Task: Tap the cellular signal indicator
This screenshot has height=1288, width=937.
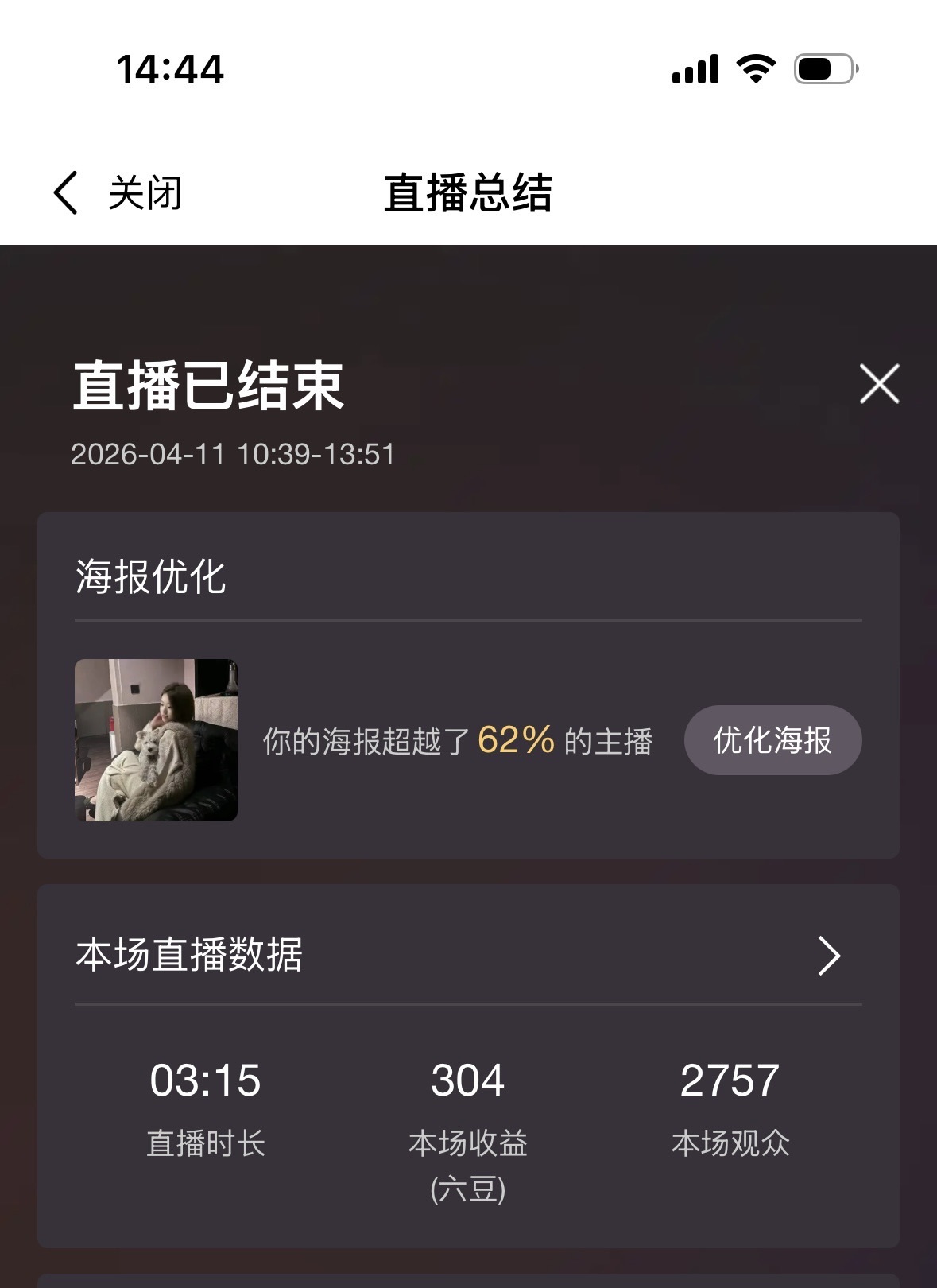Action: 695,71
